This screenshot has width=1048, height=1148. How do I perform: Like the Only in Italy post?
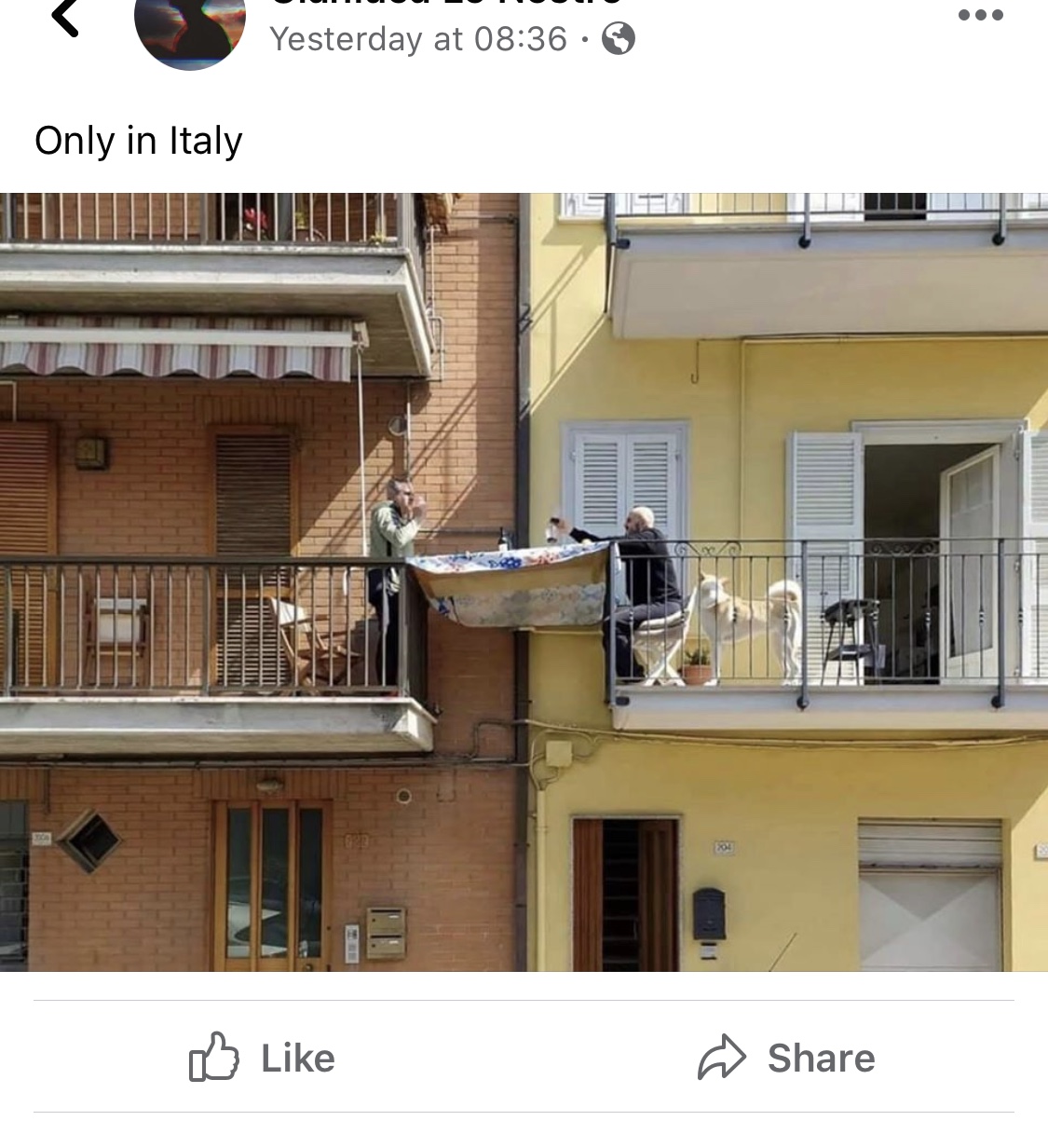pos(262,1058)
